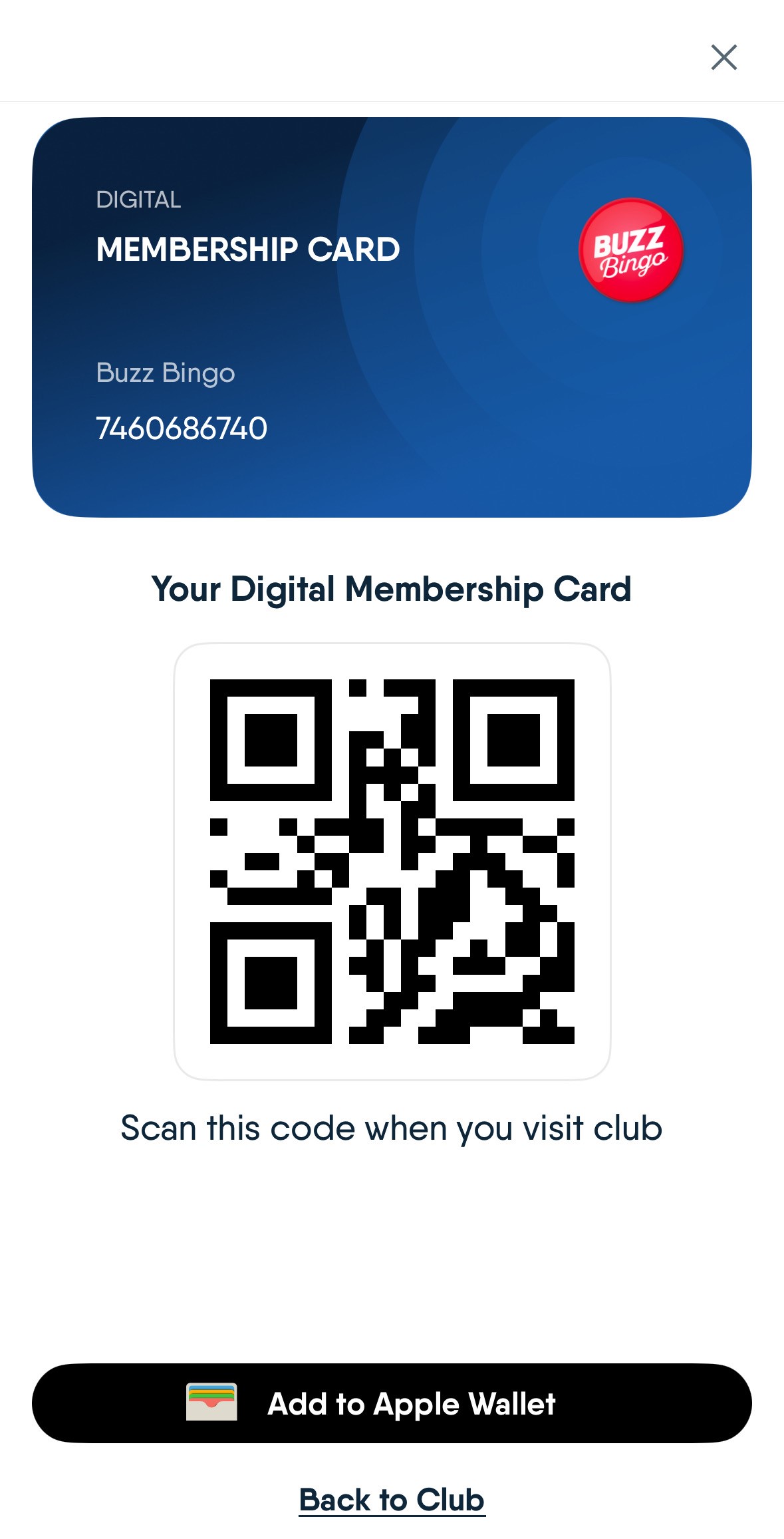The width and height of the screenshot is (784, 1539).
Task: Close the digital membership card screen
Action: point(723,57)
